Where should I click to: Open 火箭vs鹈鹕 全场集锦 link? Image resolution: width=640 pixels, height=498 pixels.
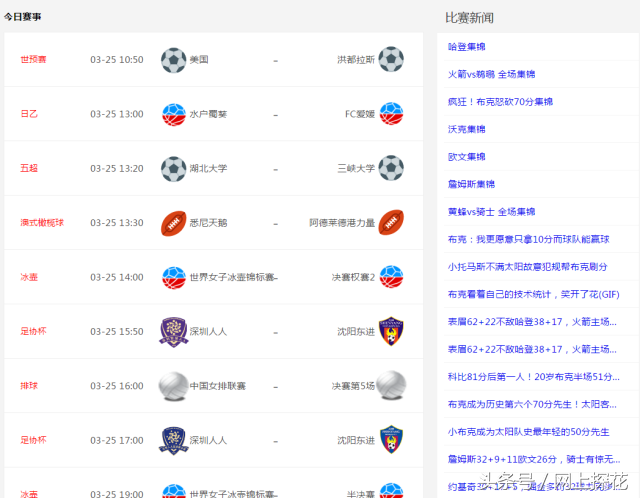[x=491, y=74]
